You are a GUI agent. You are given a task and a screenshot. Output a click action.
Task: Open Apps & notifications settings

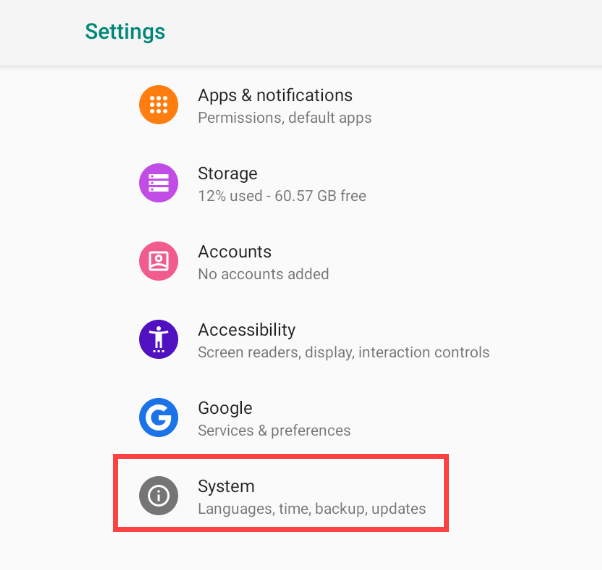tap(275, 105)
